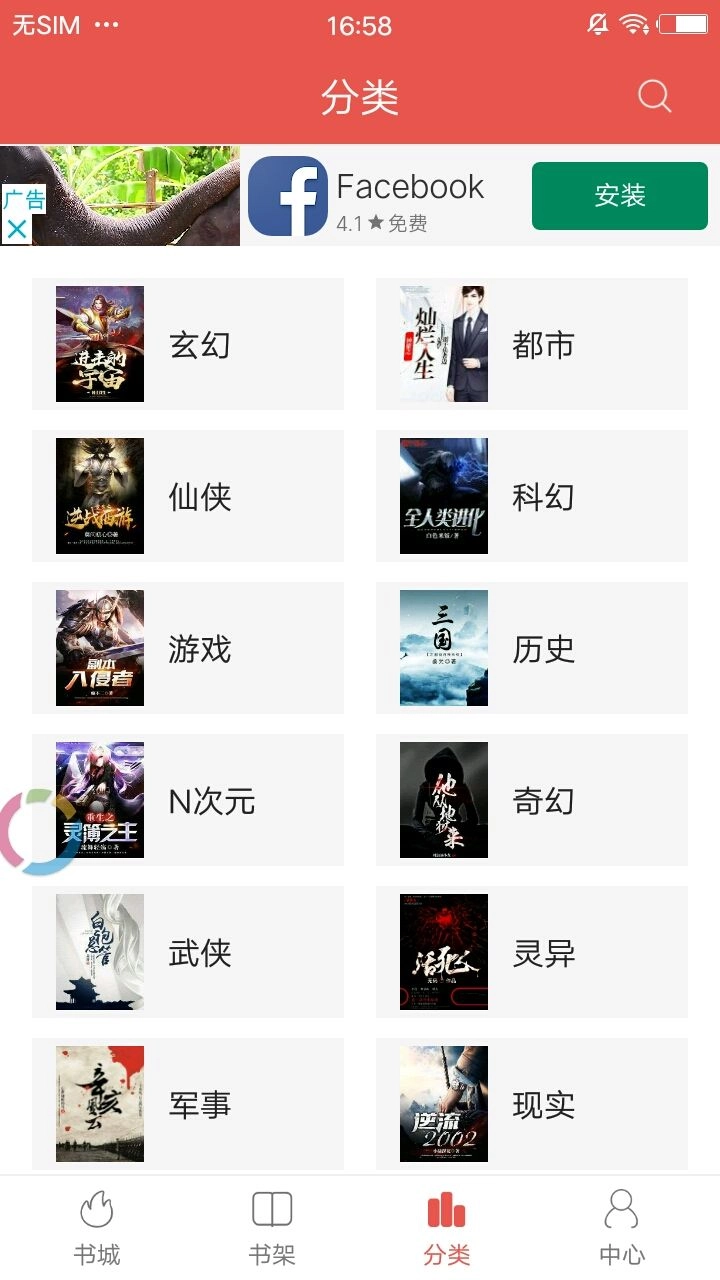Select the 游戏 category
This screenshot has width=720, height=1280.
[x=187, y=648]
